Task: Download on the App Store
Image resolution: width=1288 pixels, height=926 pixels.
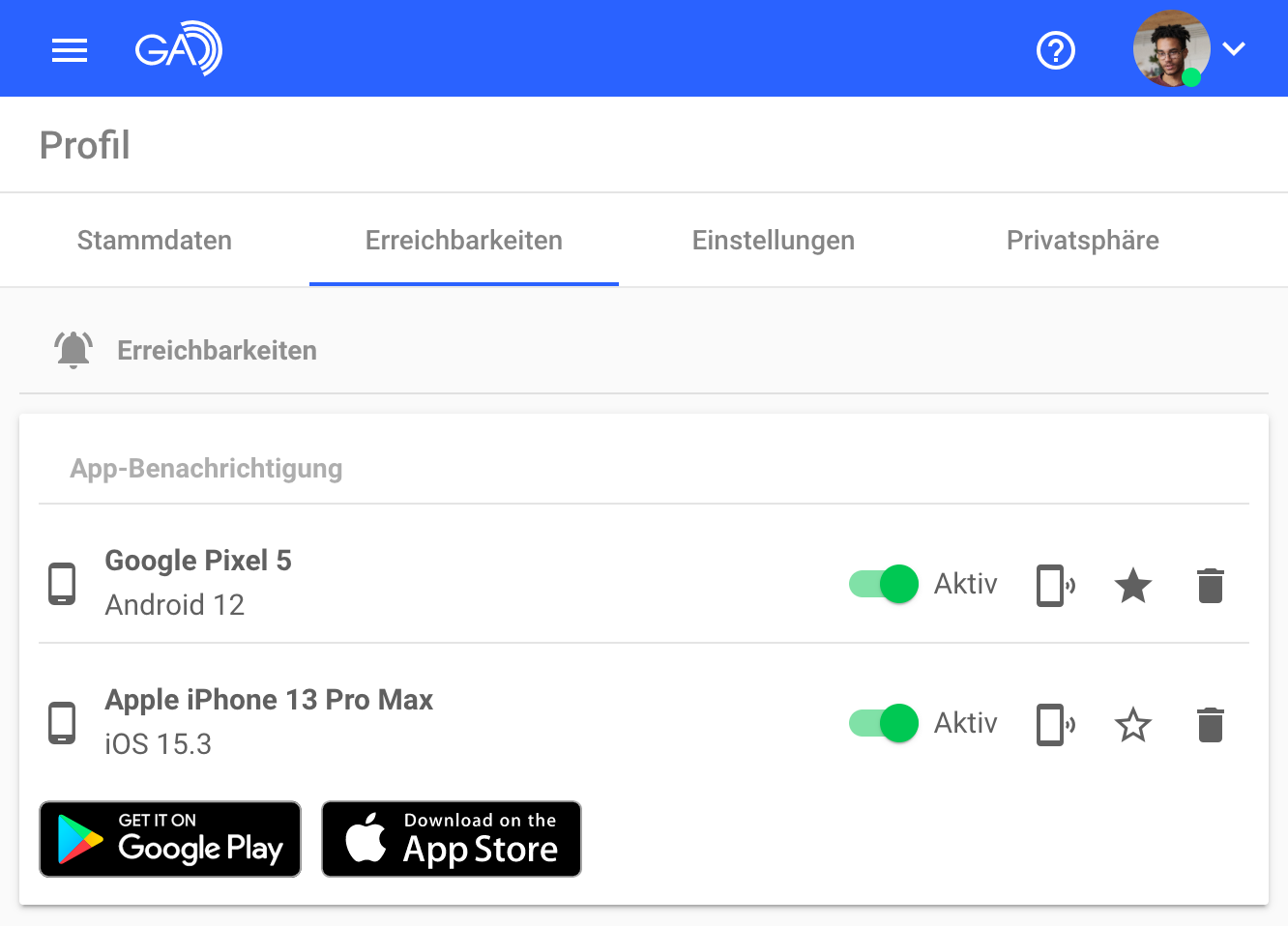Action: pyautogui.click(x=452, y=839)
